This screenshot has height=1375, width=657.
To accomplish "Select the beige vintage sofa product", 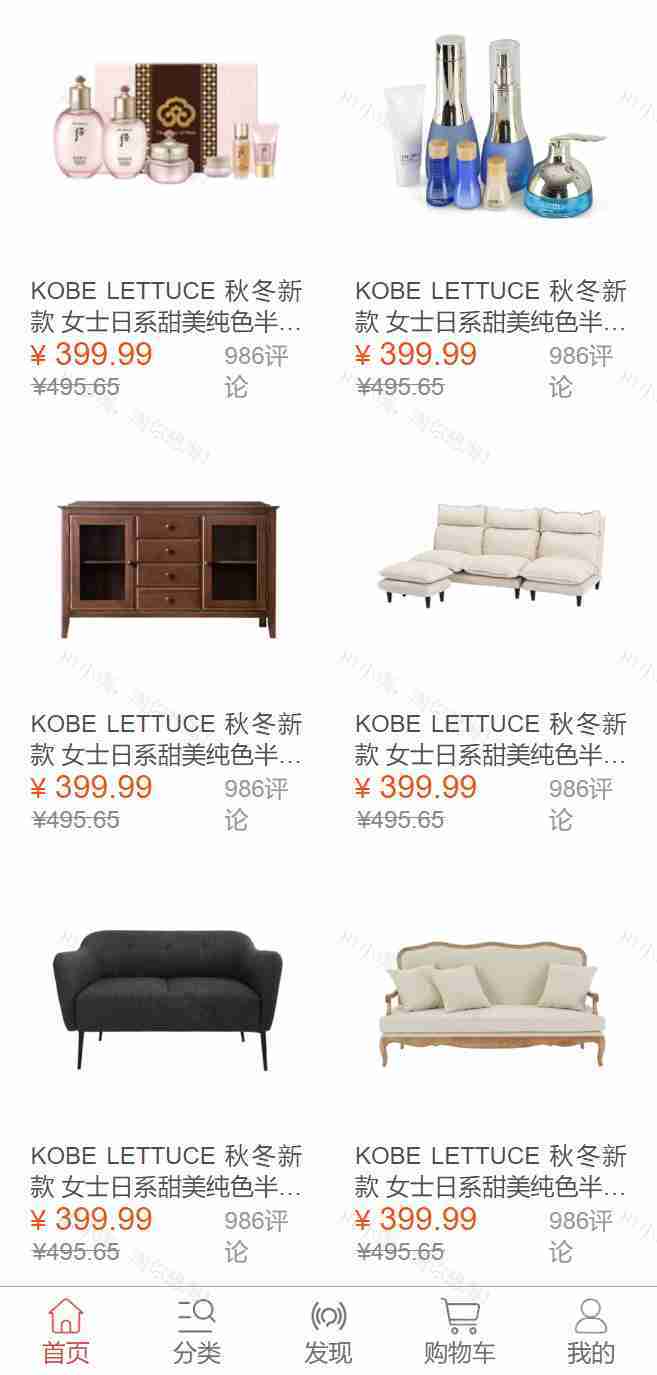I will pyautogui.click(x=491, y=1001).
